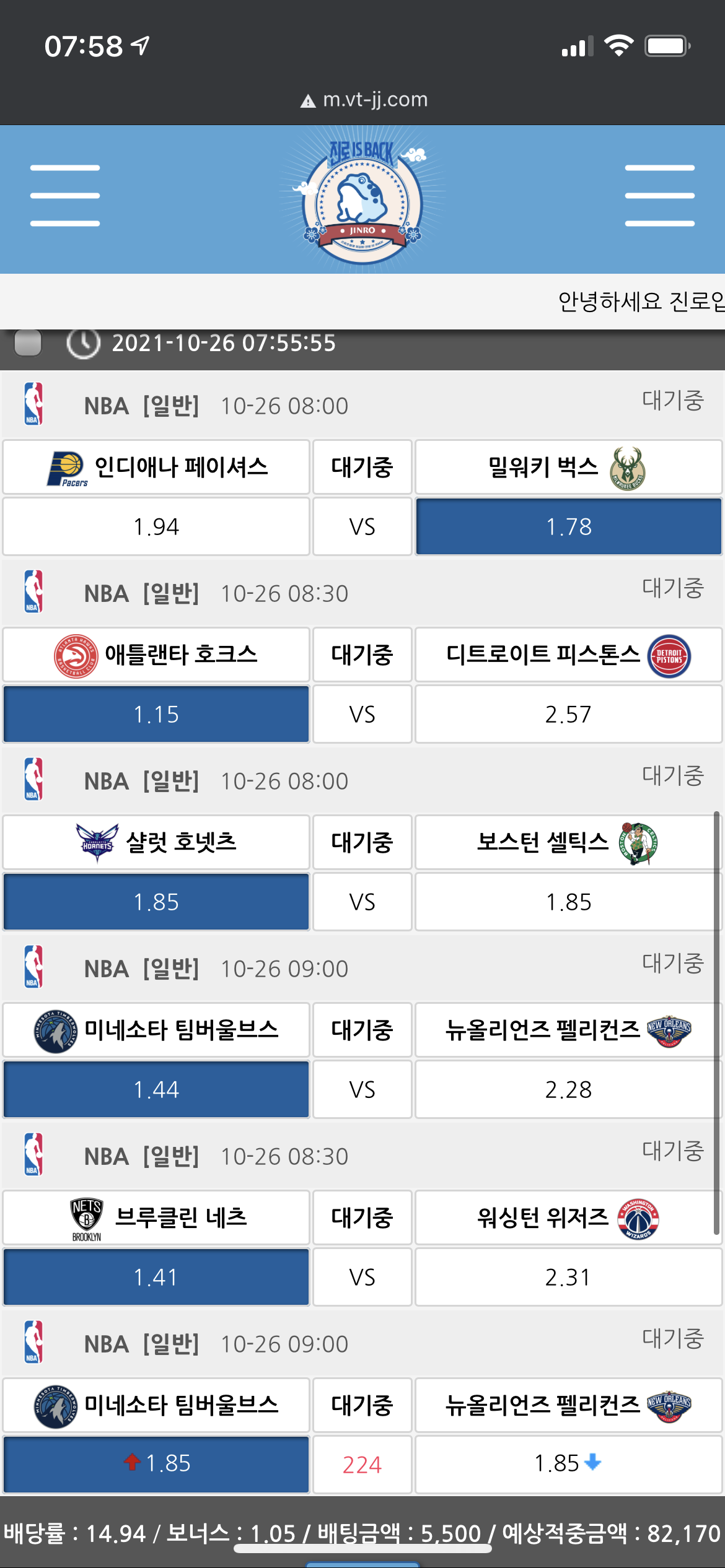This screenshot has width=725, height=1568.
Task: Pick New Orleans Pelicans odds 2.28
Action: [568, 1090]
